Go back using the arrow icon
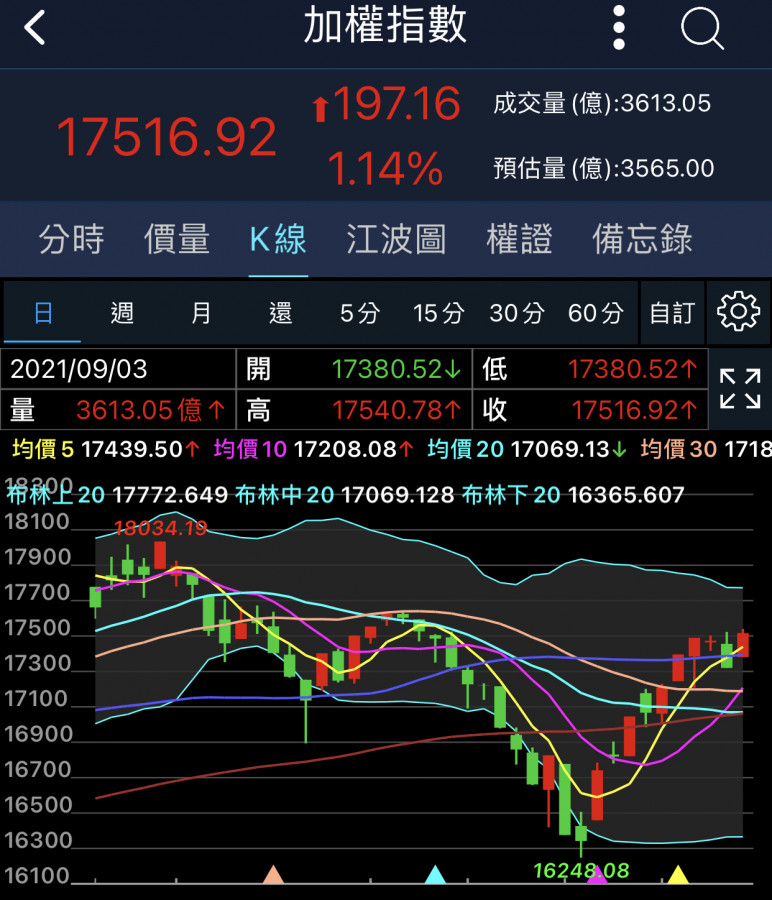Image resolution: width=772 pixels, height=900 pixels. [35, 28]
